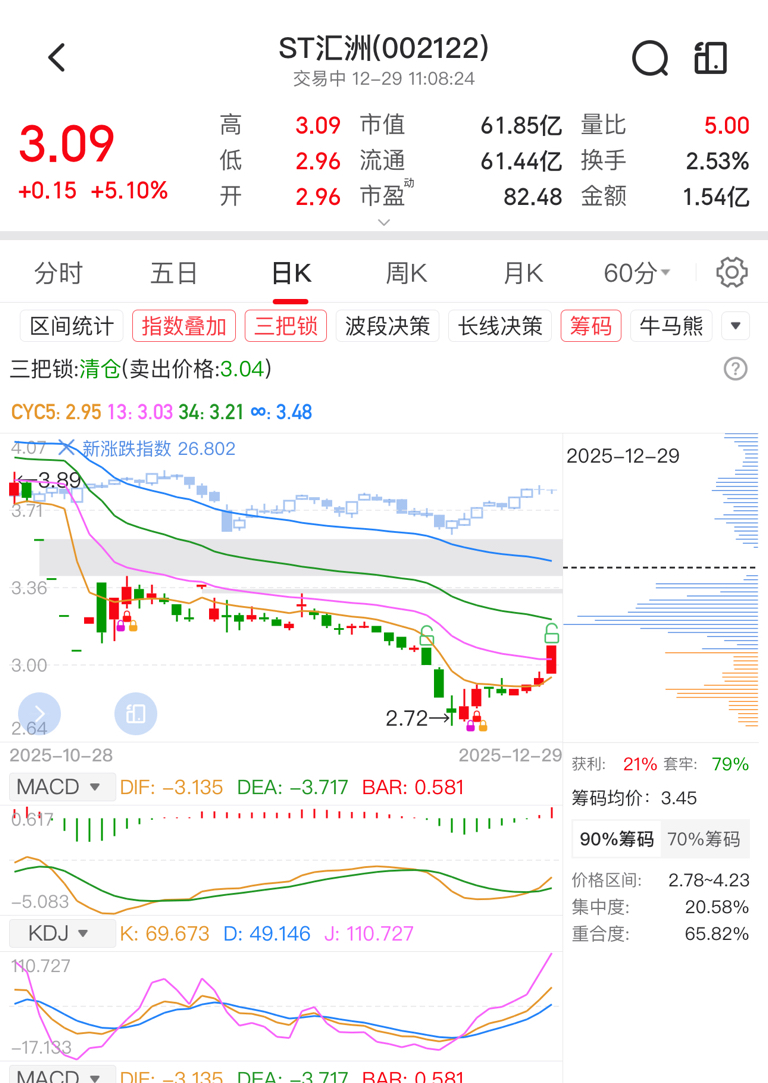Toggle the 筹码 chip
Image resolution: width=768 pixels, height=1083 pixels.
tap(590, 326)
